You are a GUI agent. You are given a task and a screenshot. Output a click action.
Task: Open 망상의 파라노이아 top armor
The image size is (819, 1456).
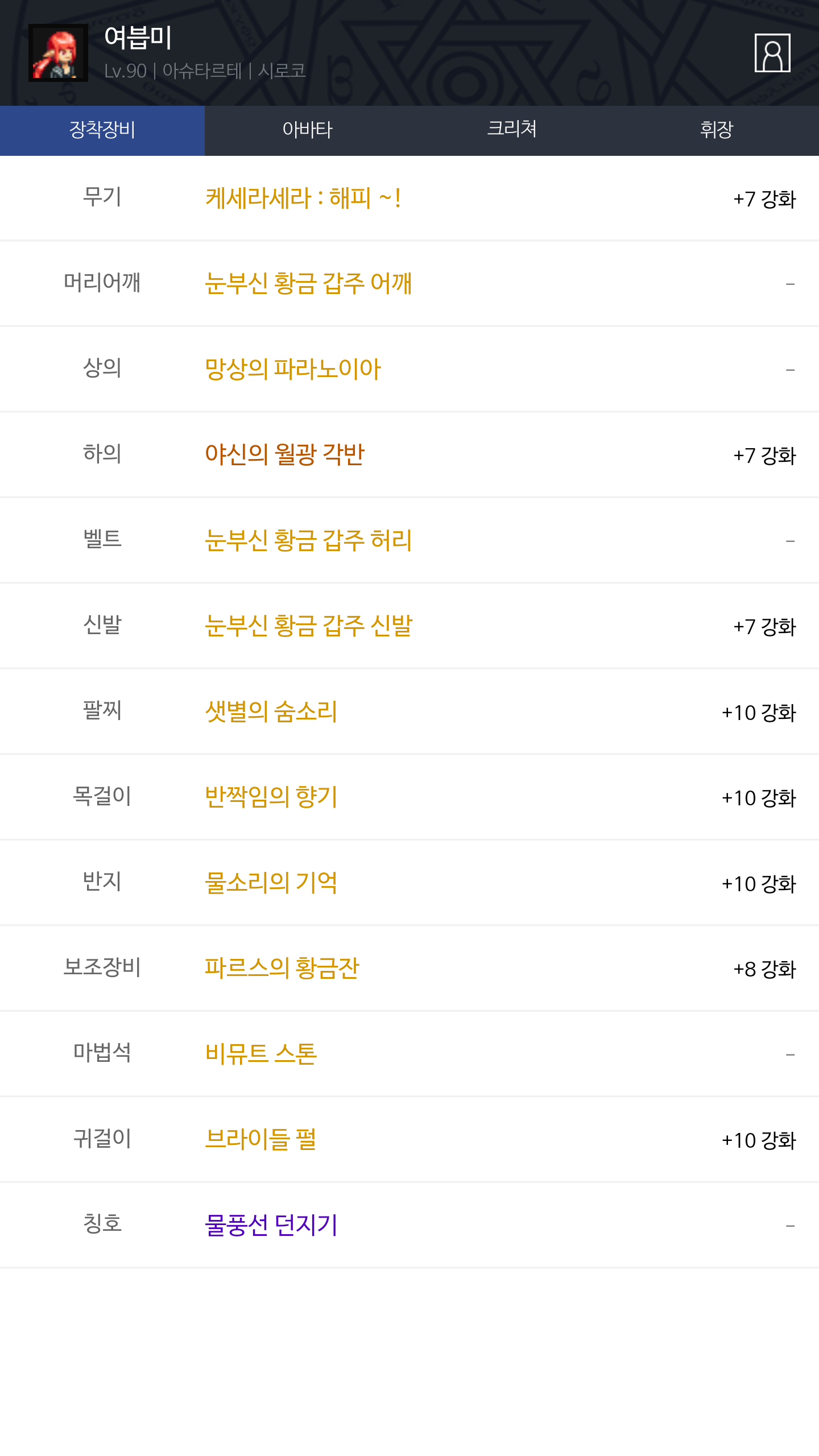293,369
